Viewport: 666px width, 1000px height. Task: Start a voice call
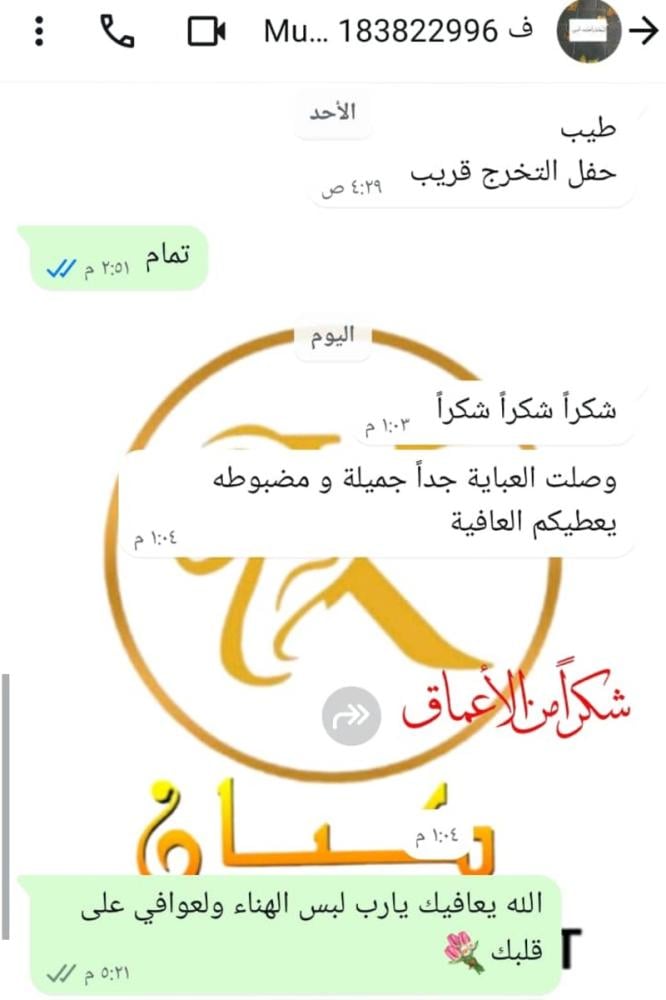(118, 32)
